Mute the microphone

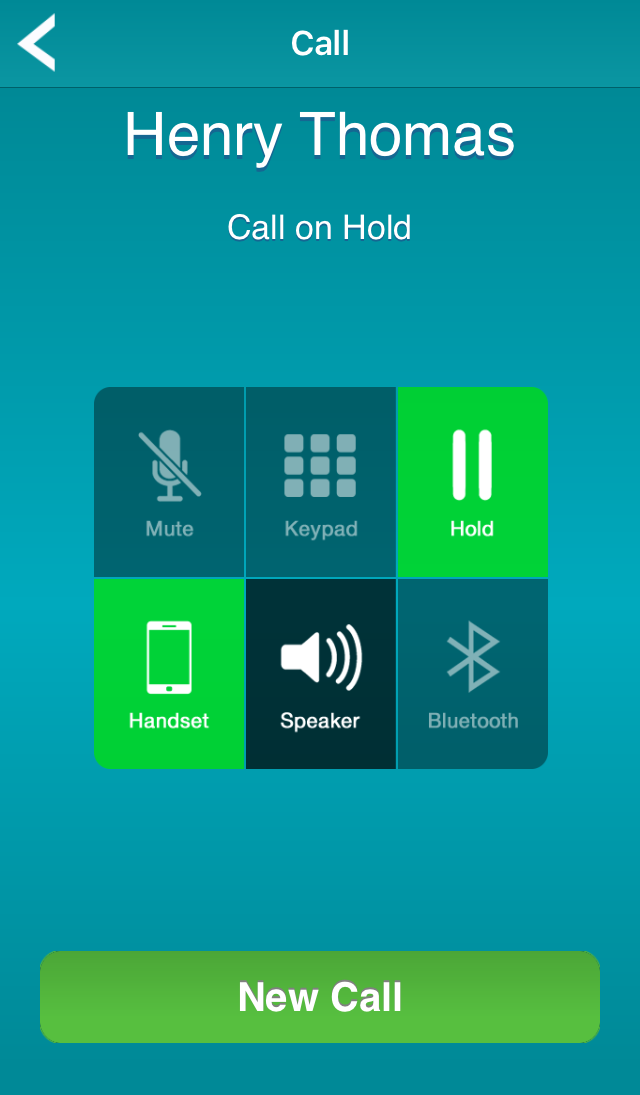tap(169, 482)
